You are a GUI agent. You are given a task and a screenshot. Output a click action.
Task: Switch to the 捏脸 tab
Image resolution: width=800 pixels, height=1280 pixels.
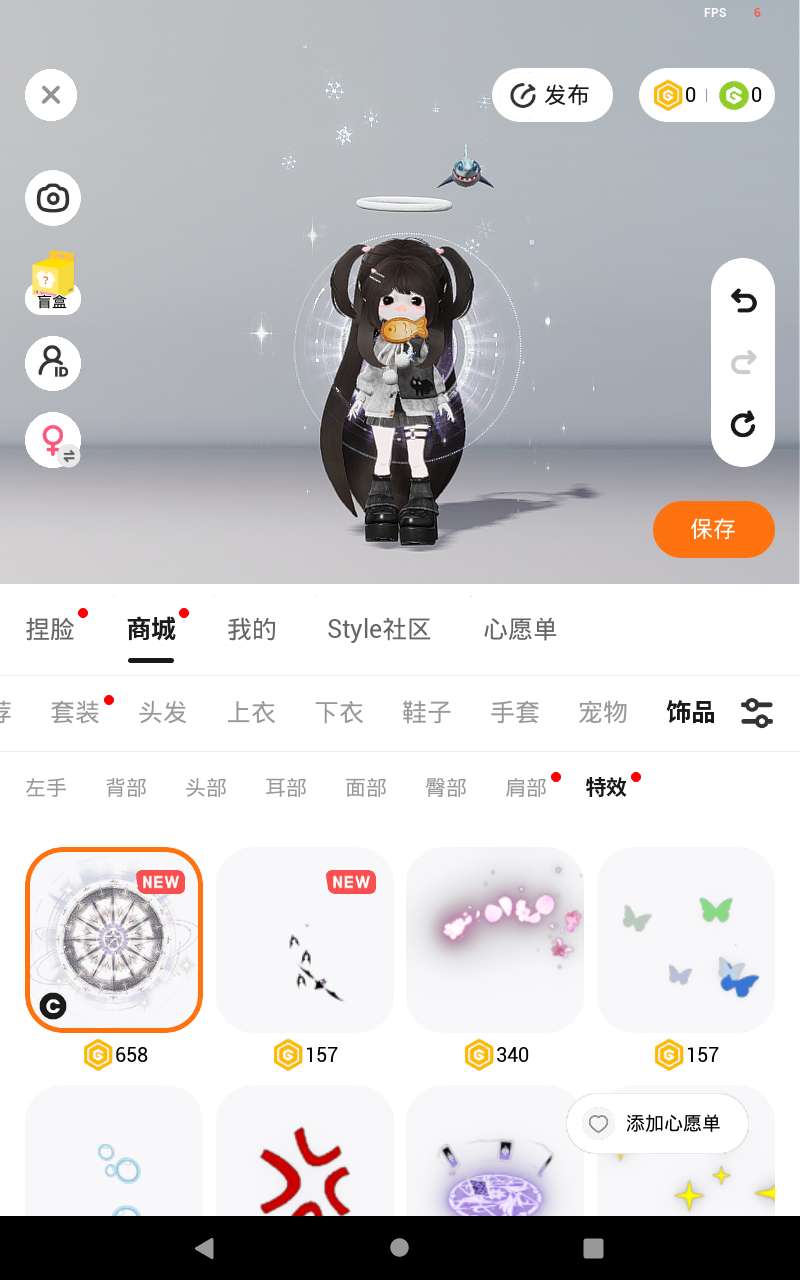pyautogui.click(x=50, y=629)
